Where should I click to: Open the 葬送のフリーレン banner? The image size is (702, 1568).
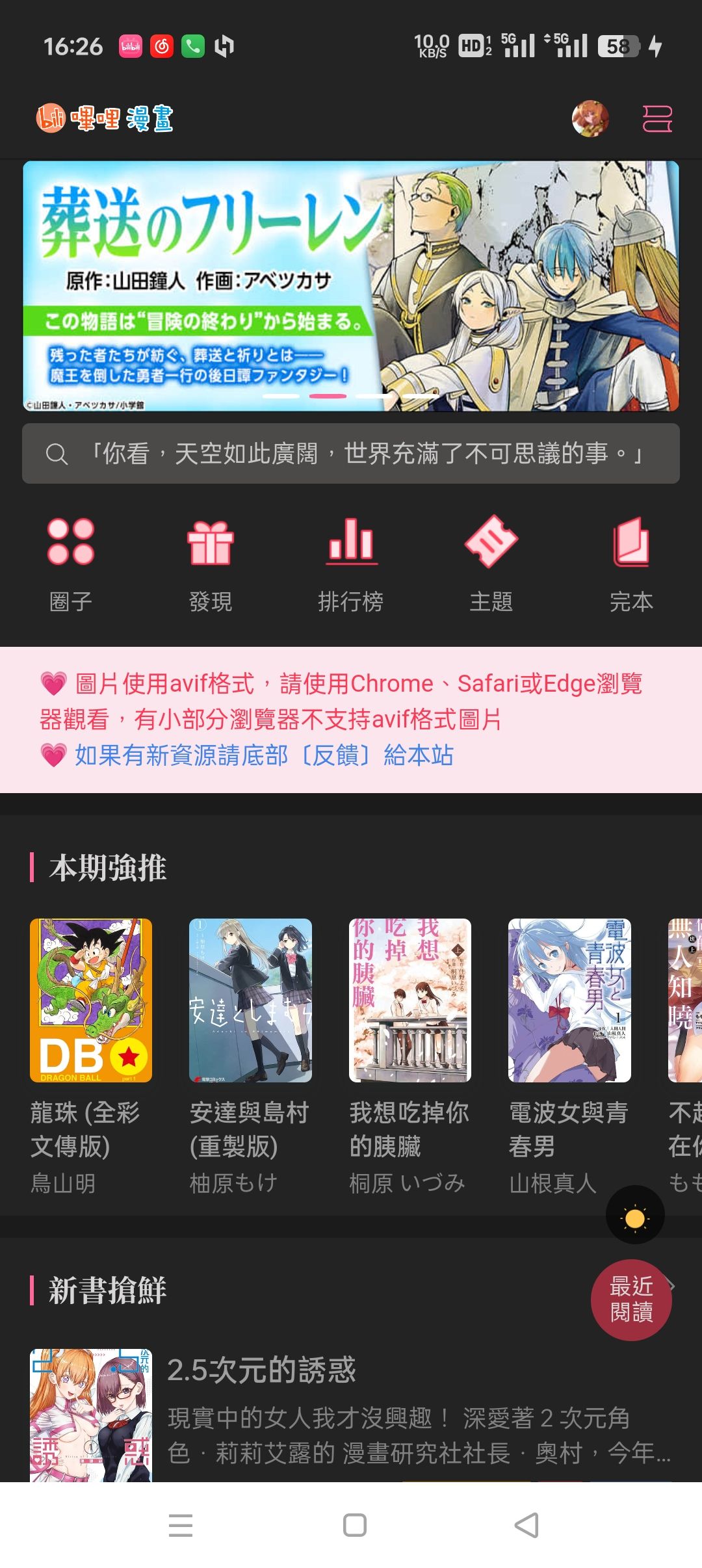tap(351, 286)
